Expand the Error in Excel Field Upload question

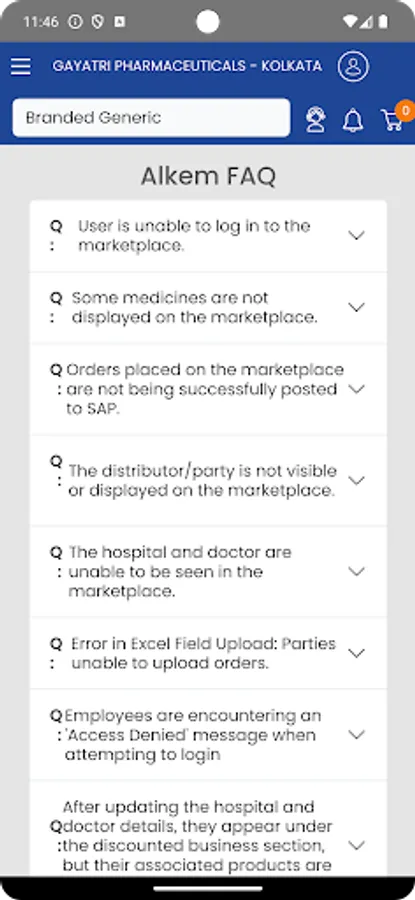[208, 653]
